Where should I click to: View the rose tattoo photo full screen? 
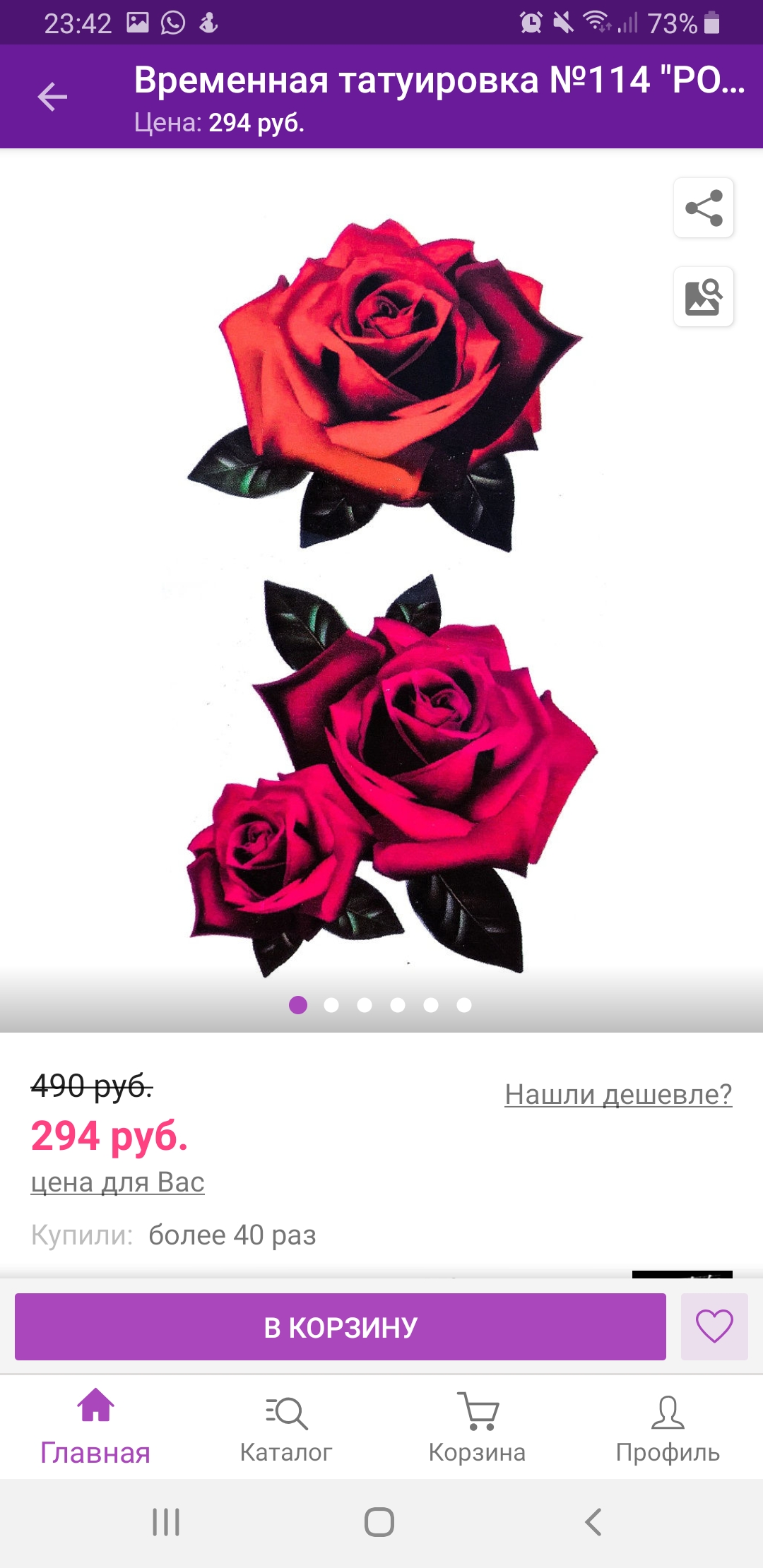[381, 593]
